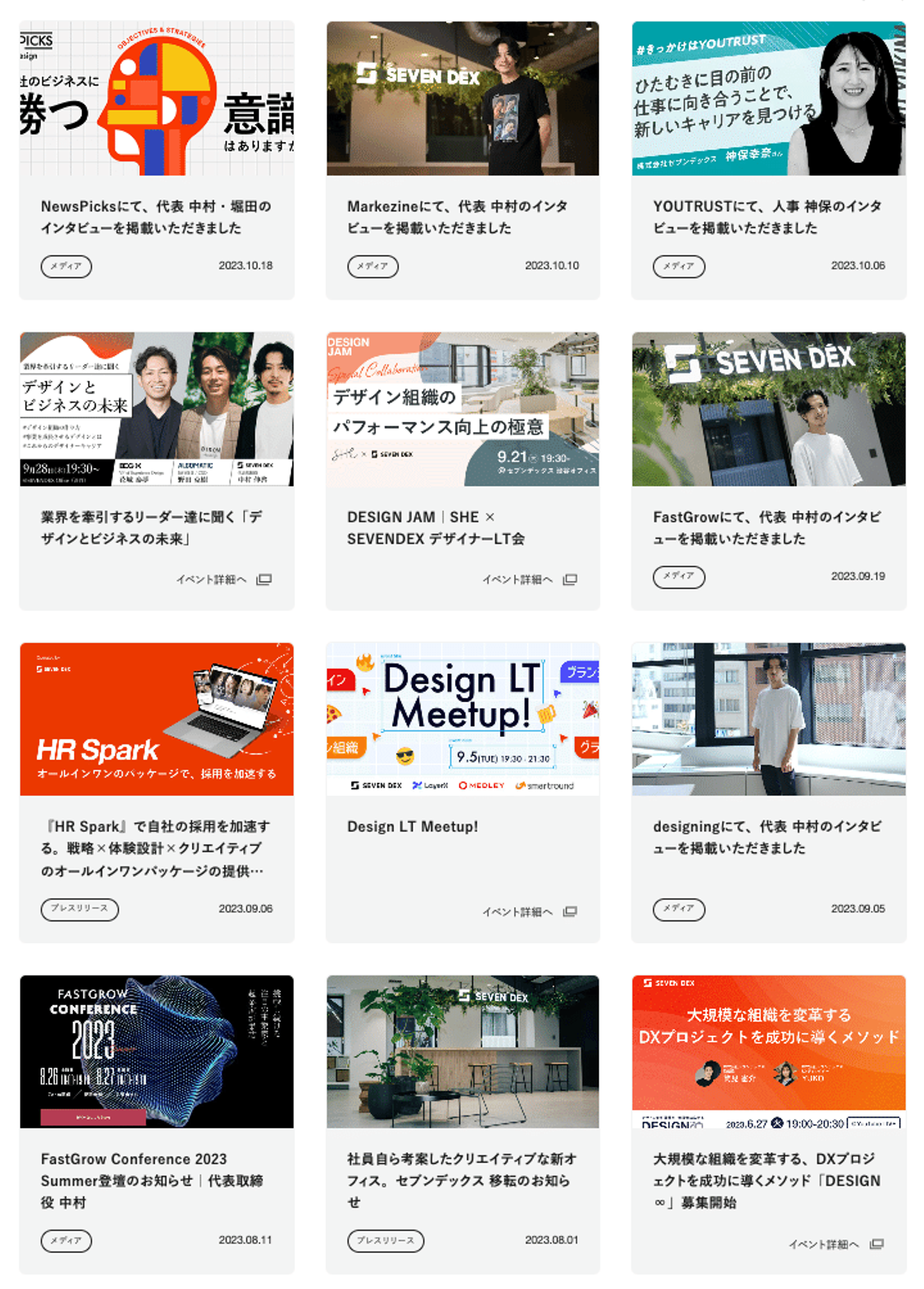
Task: Select メディア tag on NewsPicks card
Action: [x=66, y=266]
